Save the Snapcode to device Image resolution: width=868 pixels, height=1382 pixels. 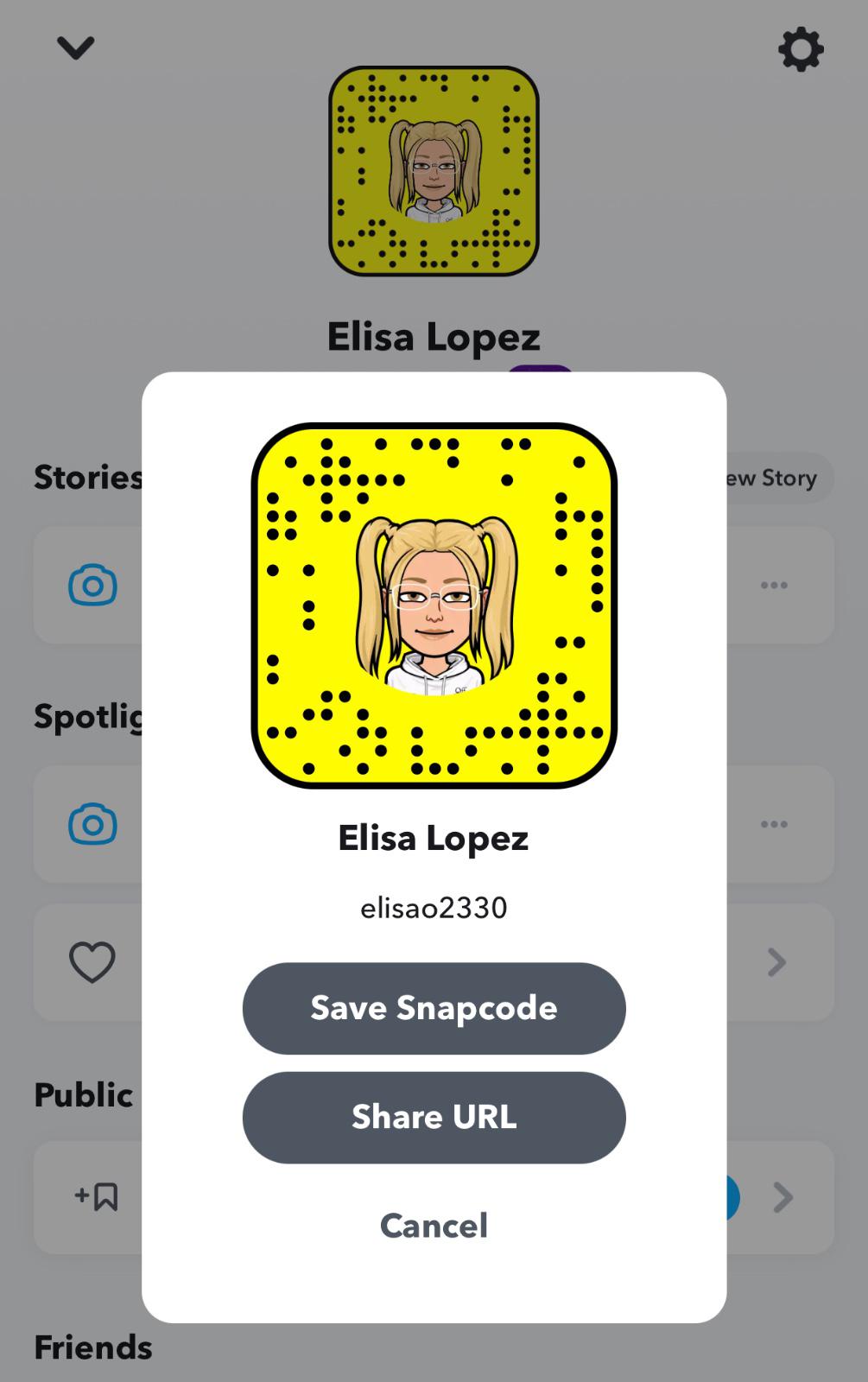(x=434, y=1008)
